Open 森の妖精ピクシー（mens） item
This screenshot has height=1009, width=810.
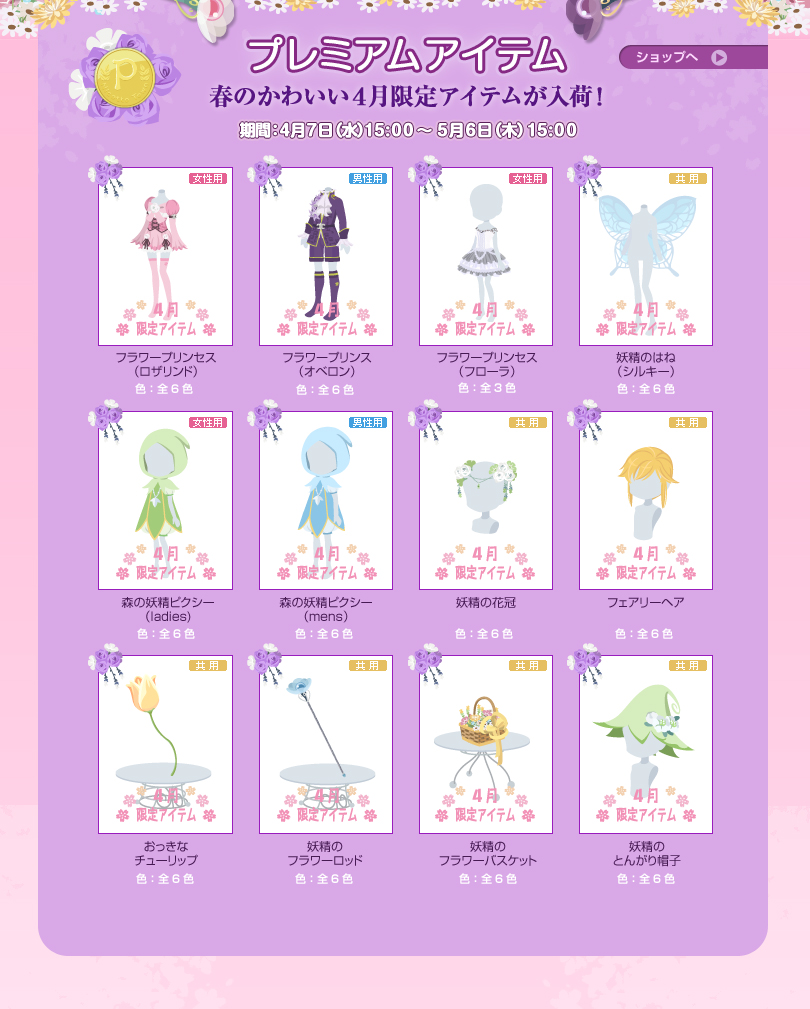(x=326, y=500)
